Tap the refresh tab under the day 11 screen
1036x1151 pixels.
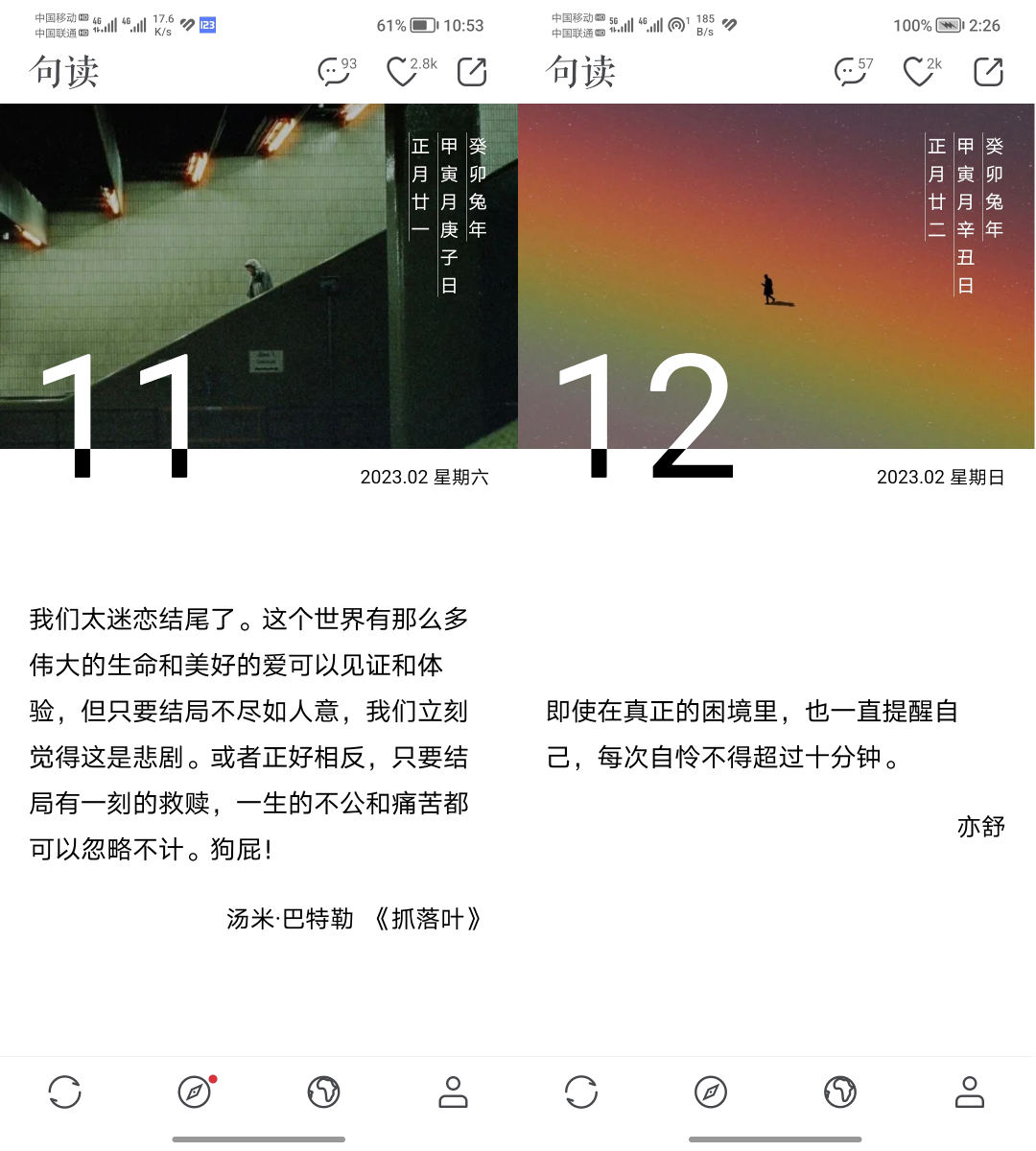[64, 1092]
